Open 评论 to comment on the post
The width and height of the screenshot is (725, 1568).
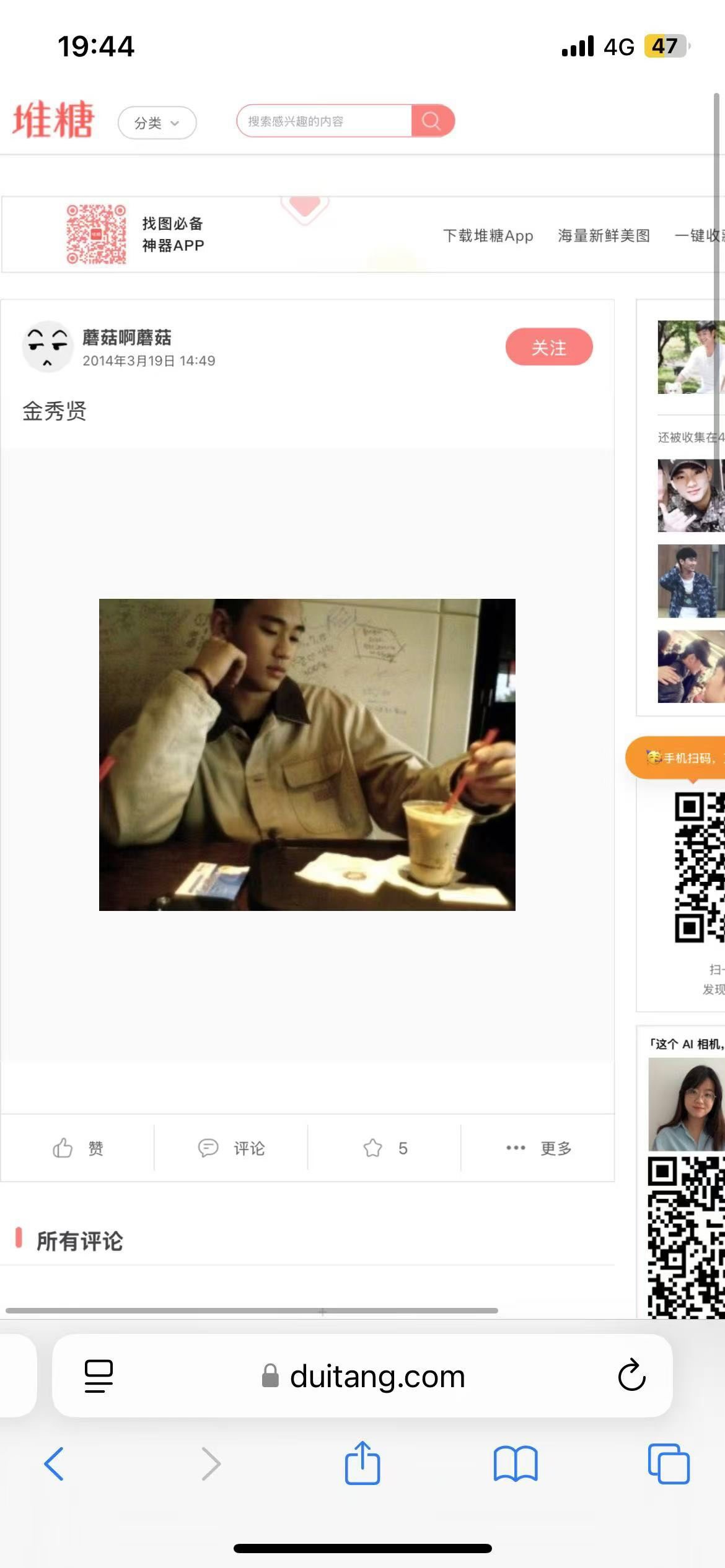[231, 1148]
